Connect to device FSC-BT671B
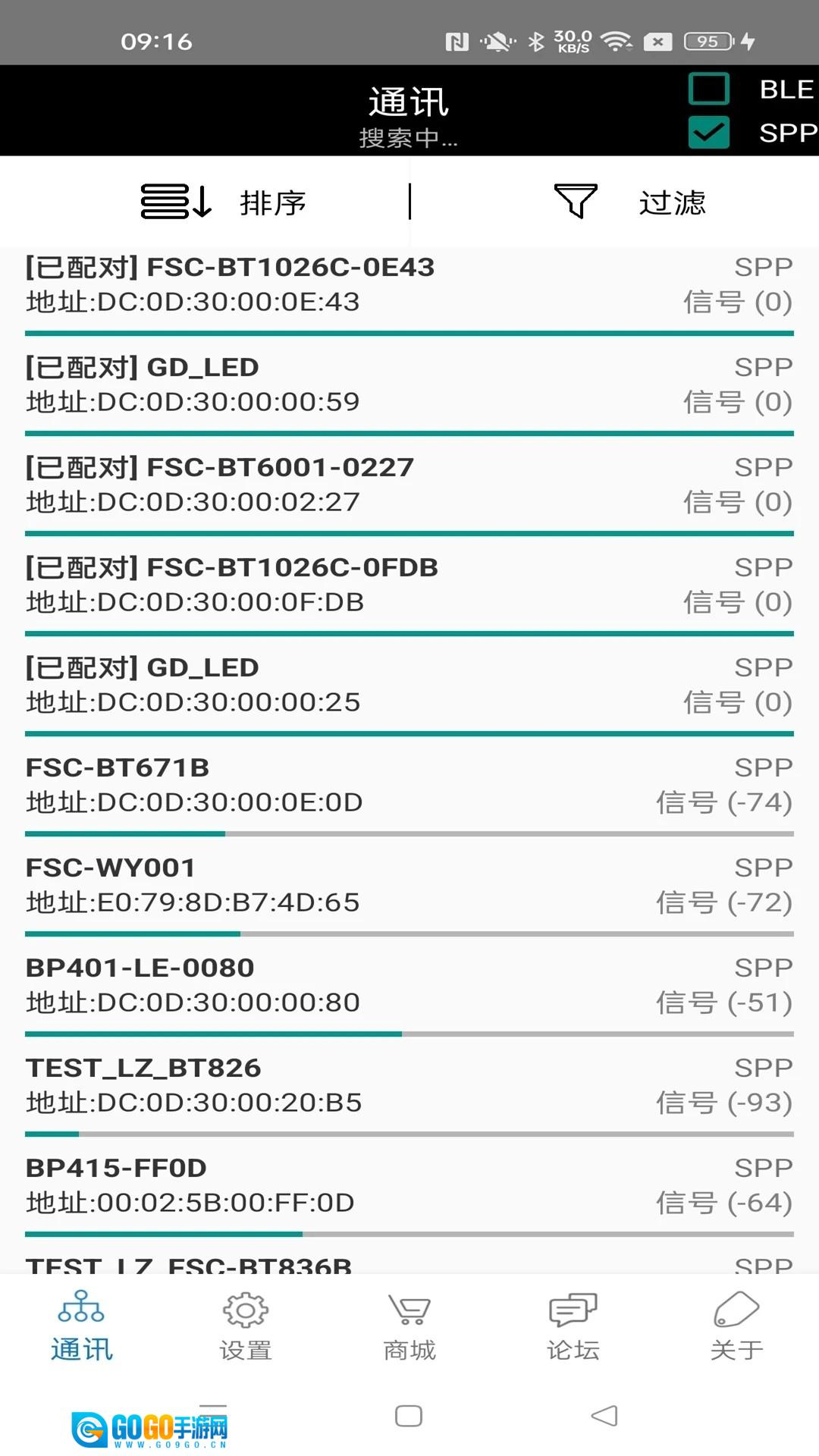This screenshot has height=1456, width=819. click(409, 783)
